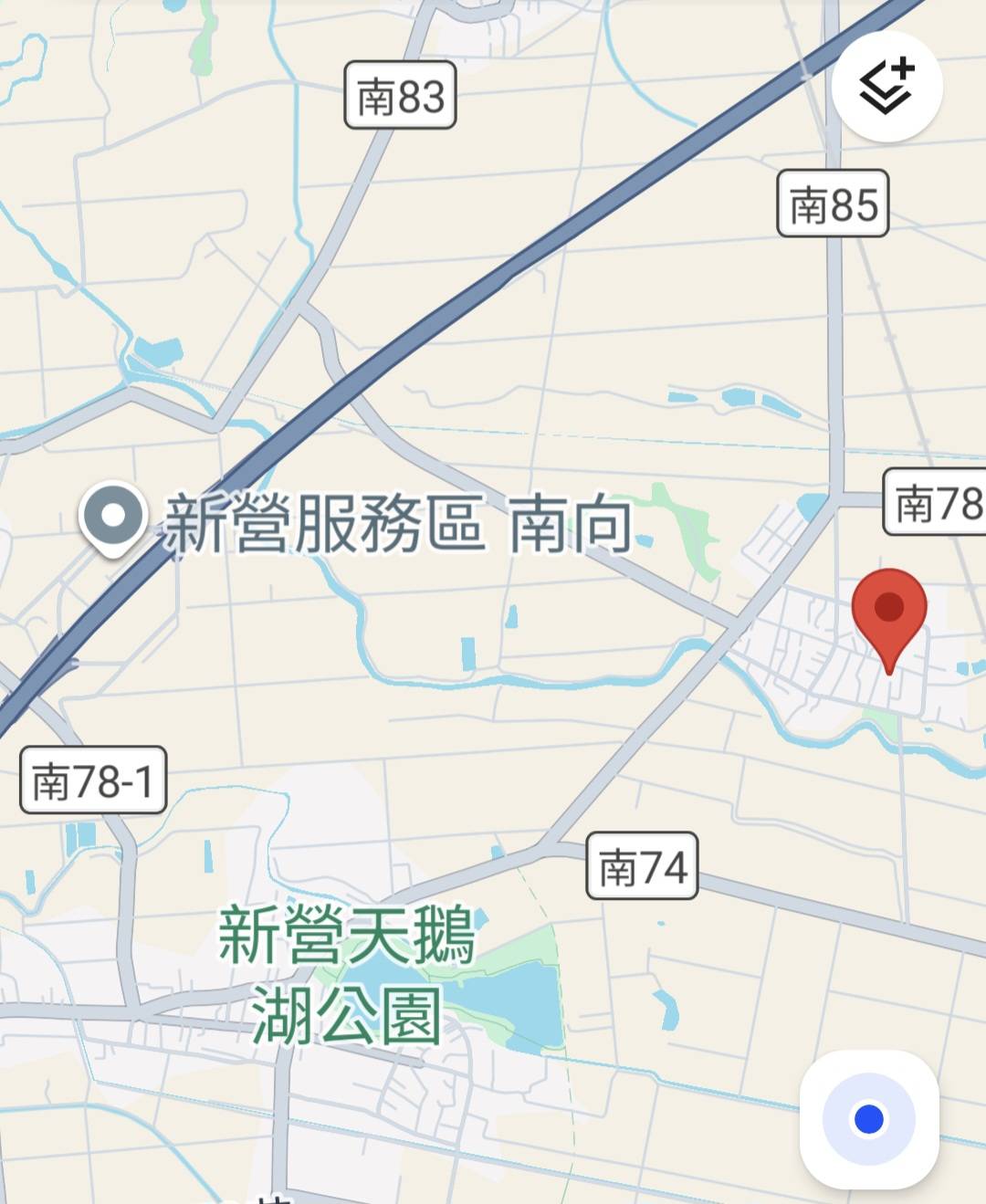Open the map layers button
The width and height of the screenshot is (986, 1204).
click(886, 87)
